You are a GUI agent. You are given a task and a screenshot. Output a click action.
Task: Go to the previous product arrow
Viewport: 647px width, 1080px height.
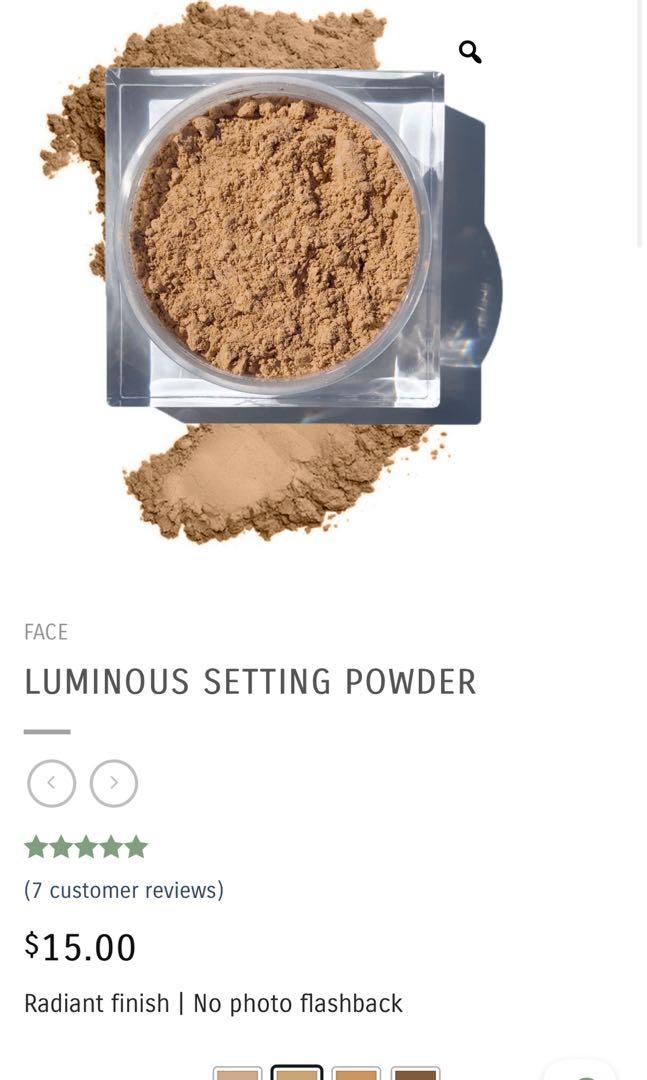click(x=51, y=783)
